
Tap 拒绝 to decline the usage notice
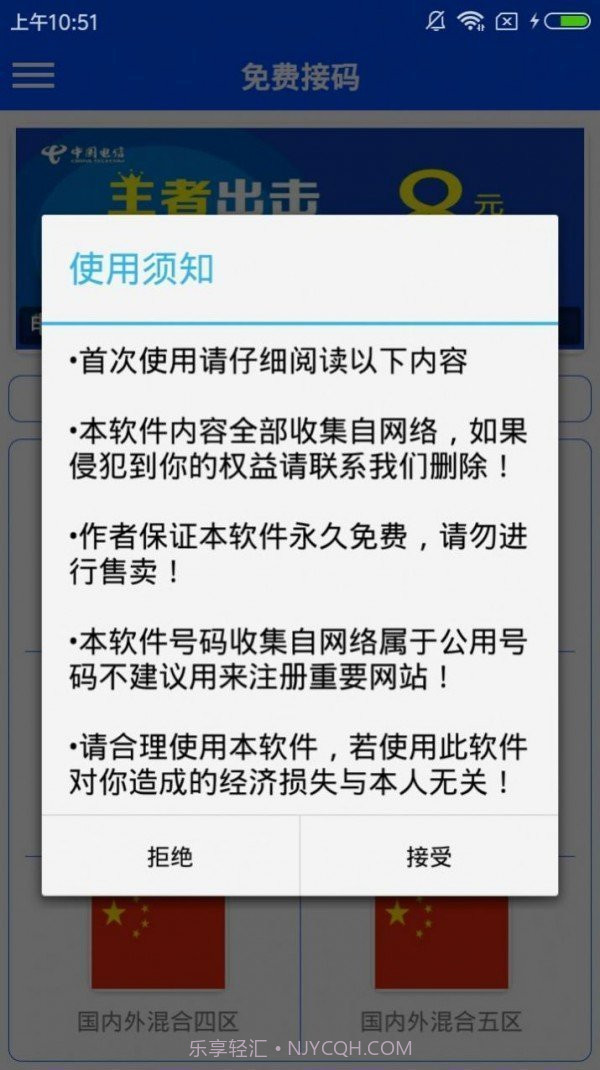(170, 856)
